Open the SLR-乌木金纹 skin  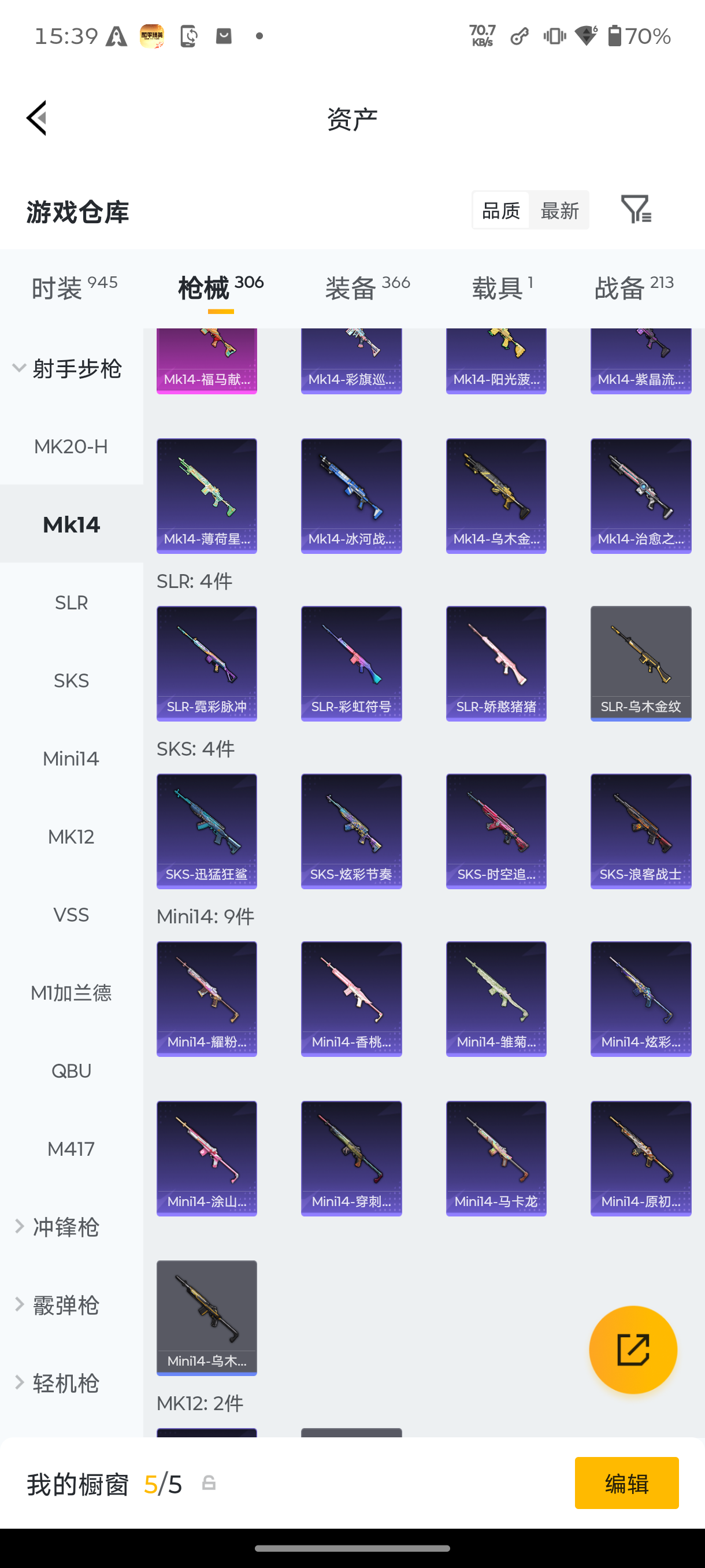(641, 664)
